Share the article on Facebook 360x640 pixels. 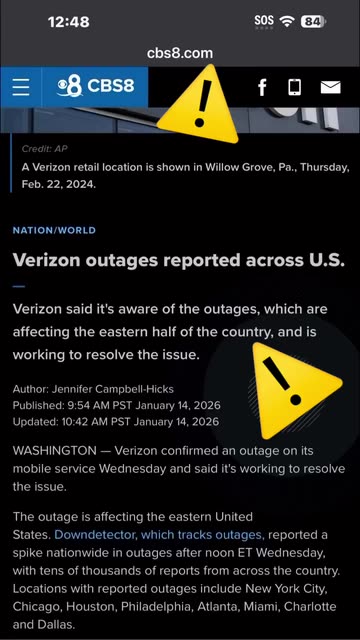click(262, 87)
